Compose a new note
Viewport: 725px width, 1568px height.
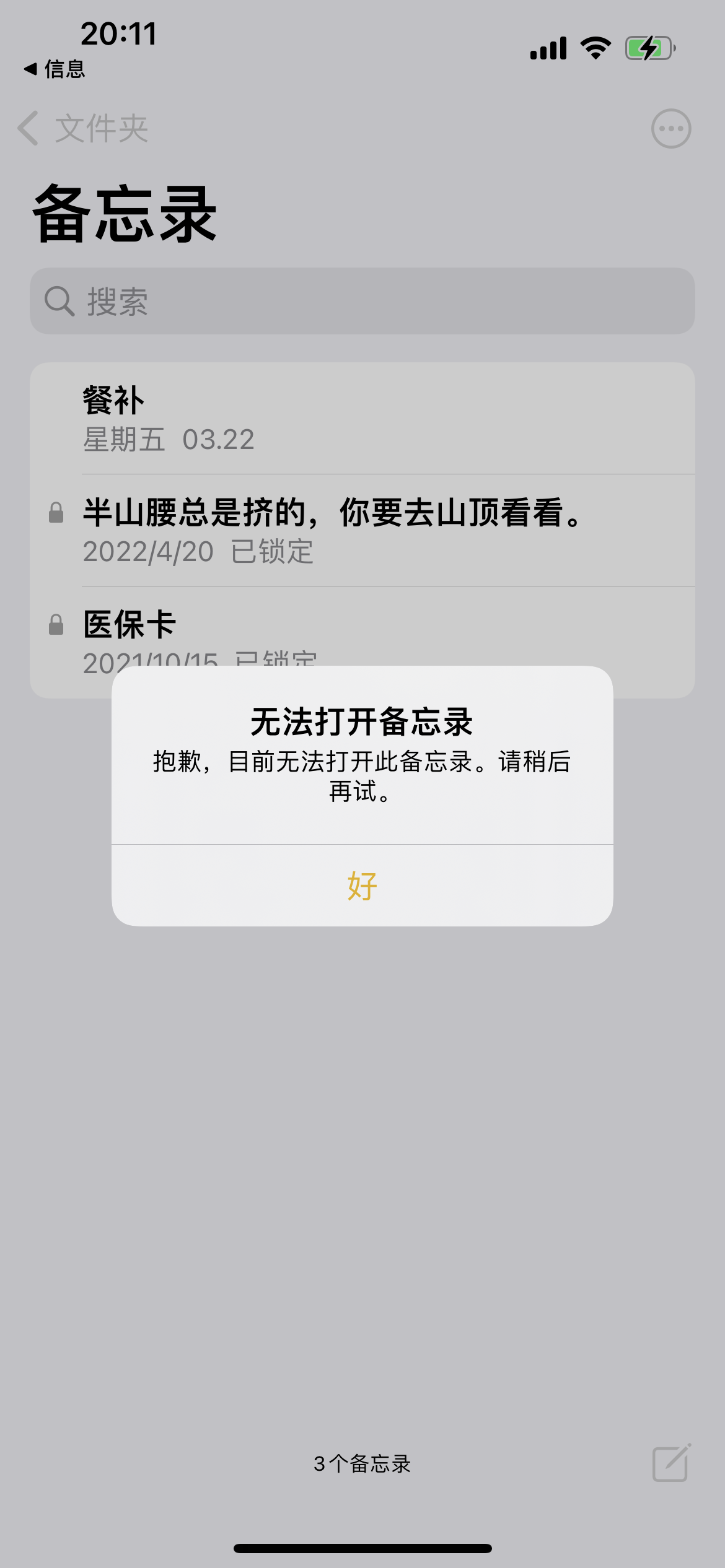coord(670,1463)
